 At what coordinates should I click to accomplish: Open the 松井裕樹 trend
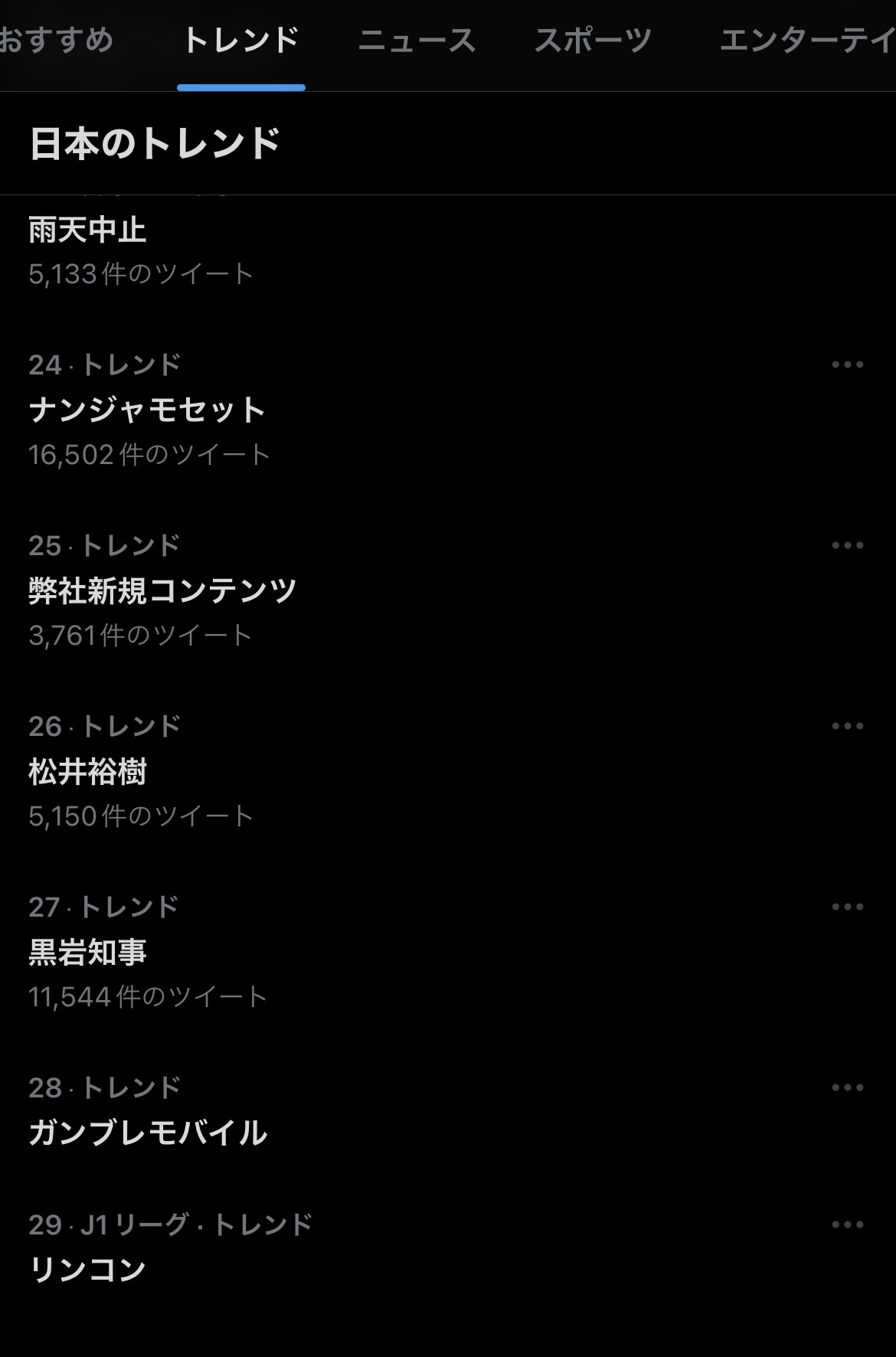87,772
